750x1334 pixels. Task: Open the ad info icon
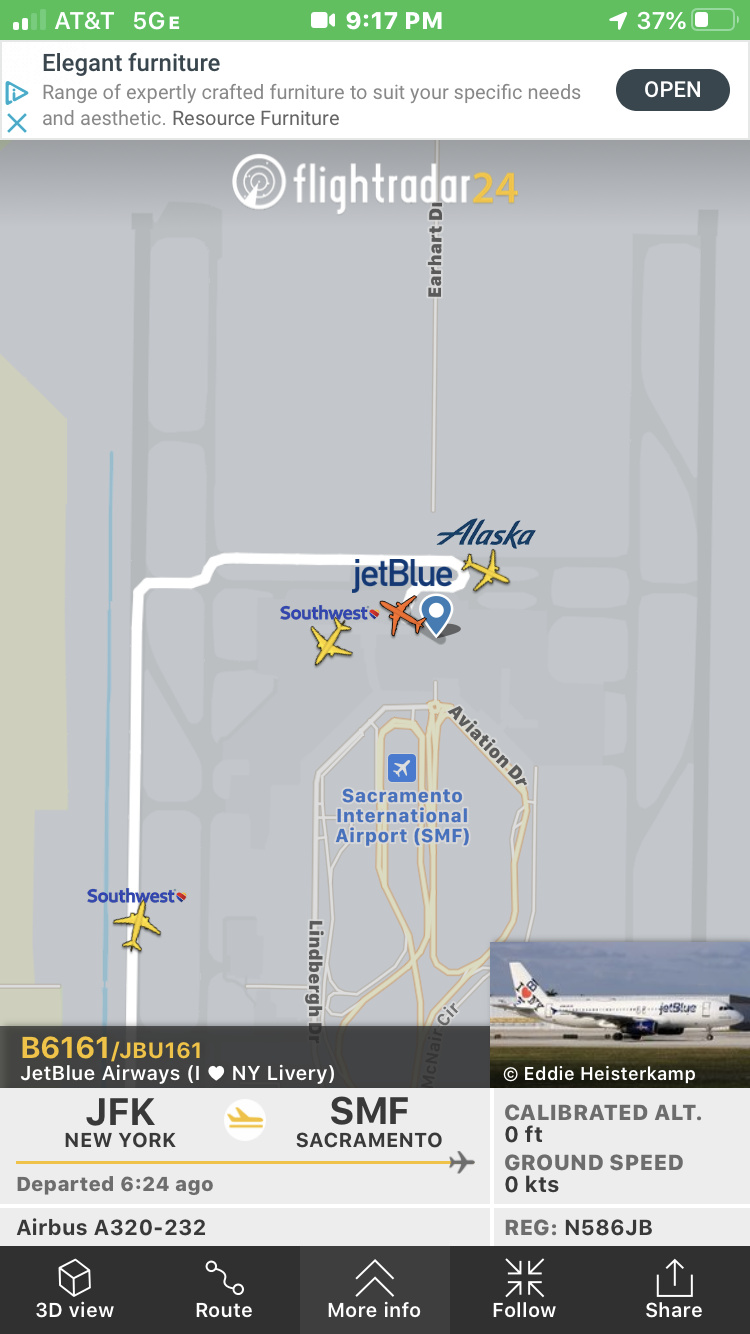click(17, 94)
